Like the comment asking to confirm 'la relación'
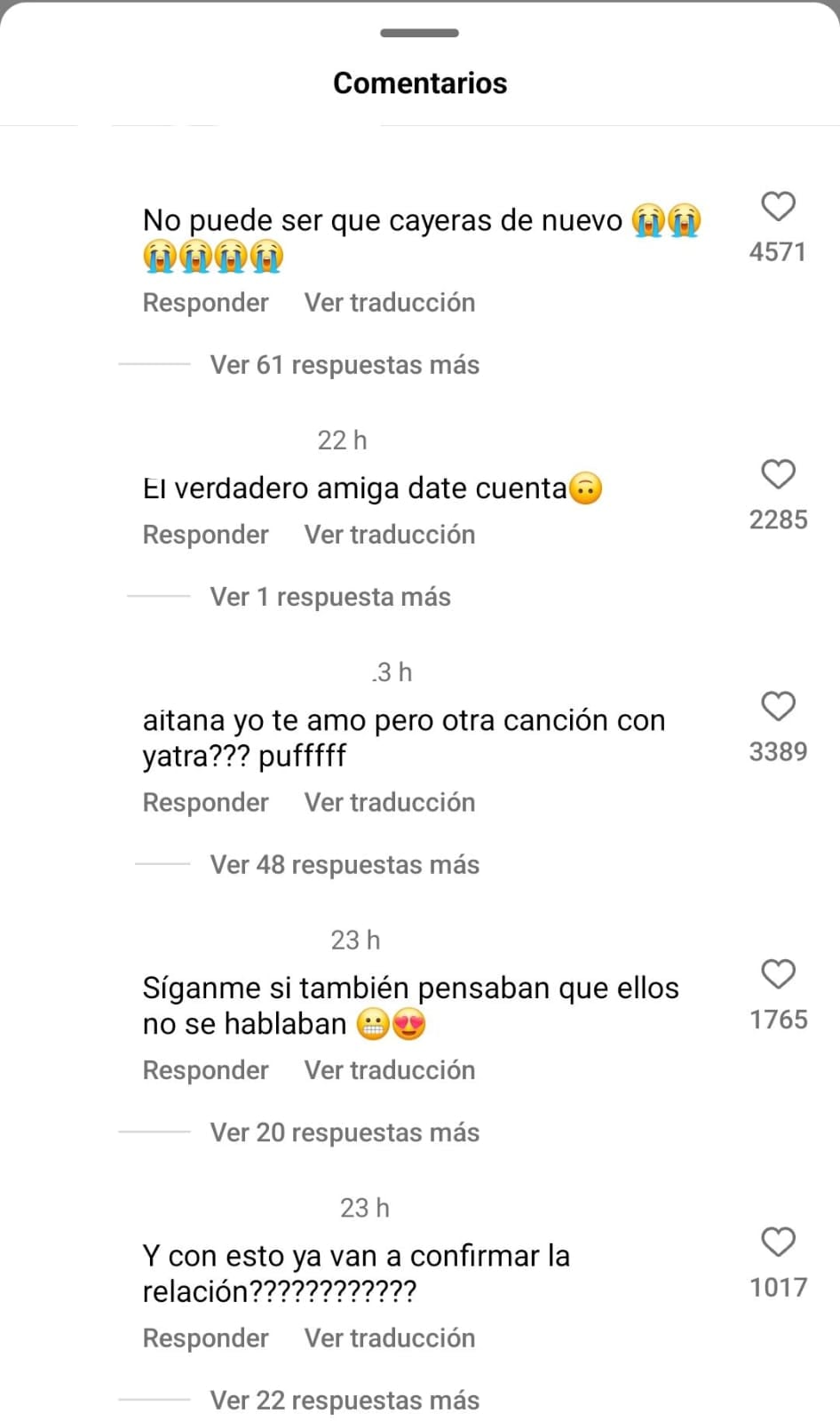 click(778, 1242)
